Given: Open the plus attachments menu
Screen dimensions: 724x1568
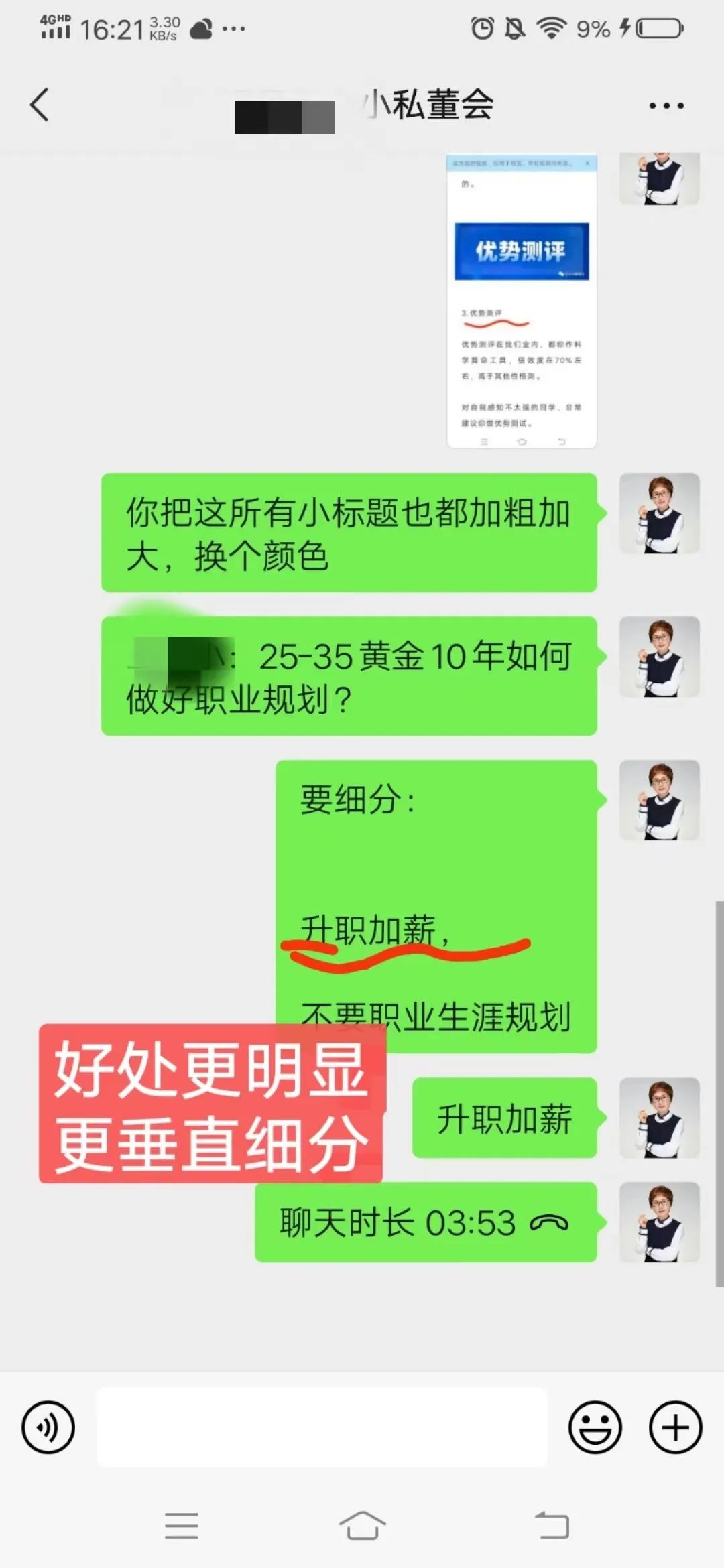Looking at the screenshot, I should pos(675,1427).
